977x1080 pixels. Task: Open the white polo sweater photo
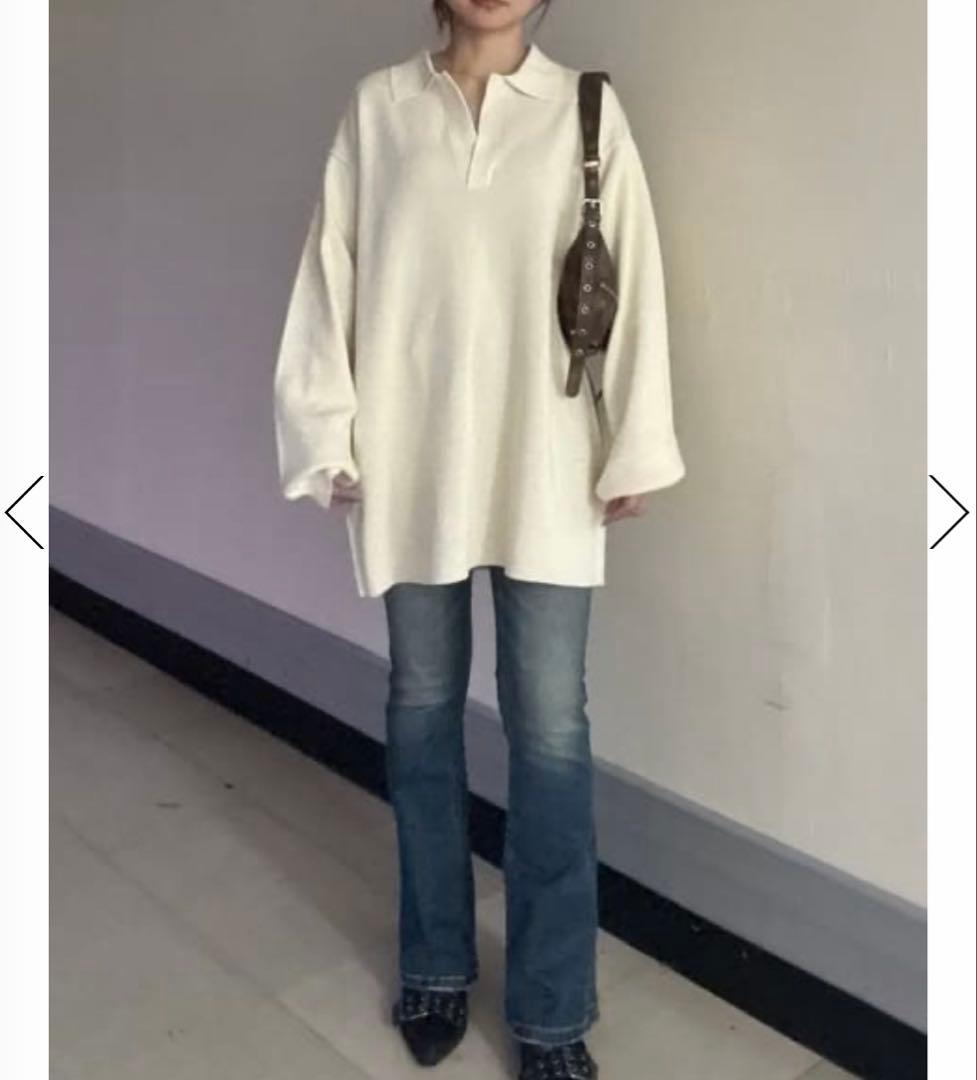pyautogui.click(x=487, y=540)
